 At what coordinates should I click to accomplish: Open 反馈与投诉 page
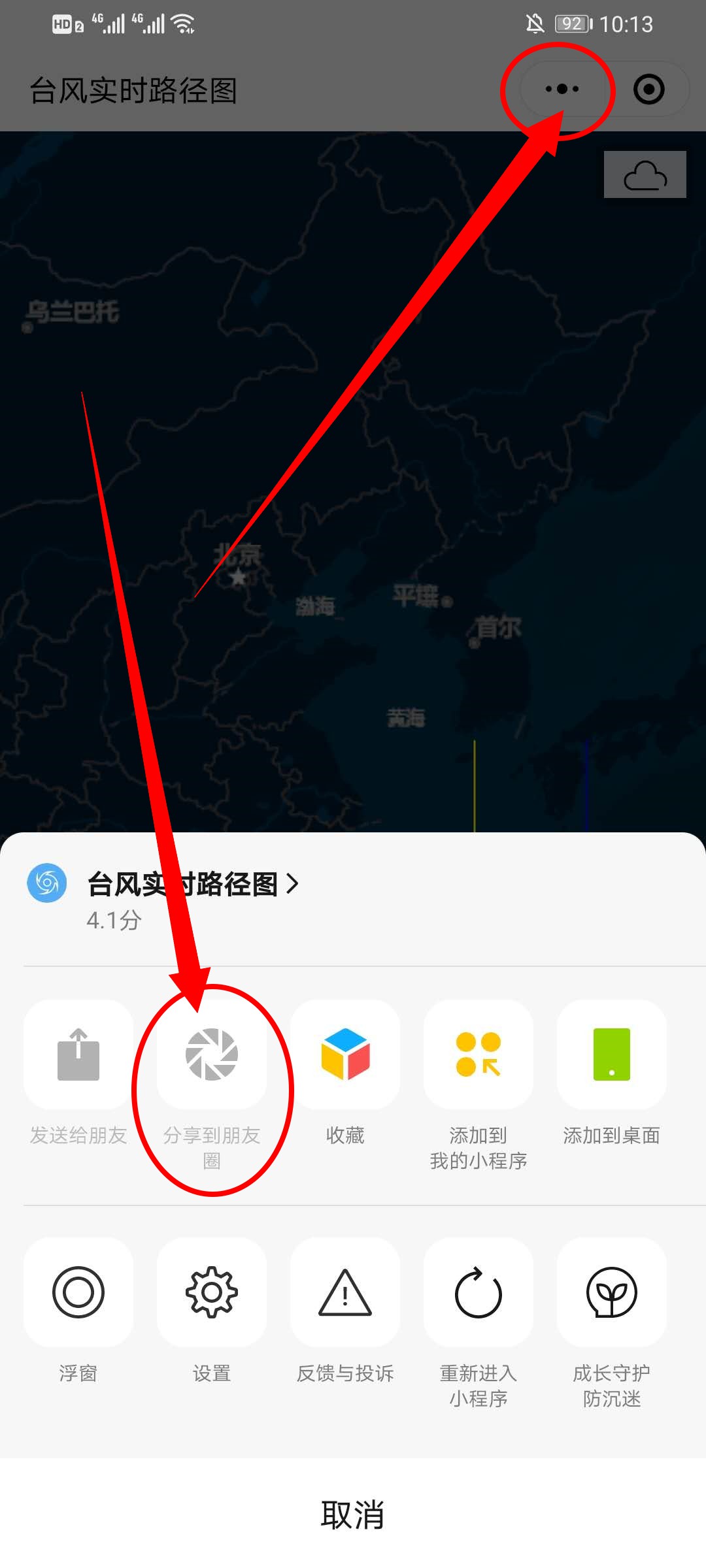click(x=345, y=1292)
